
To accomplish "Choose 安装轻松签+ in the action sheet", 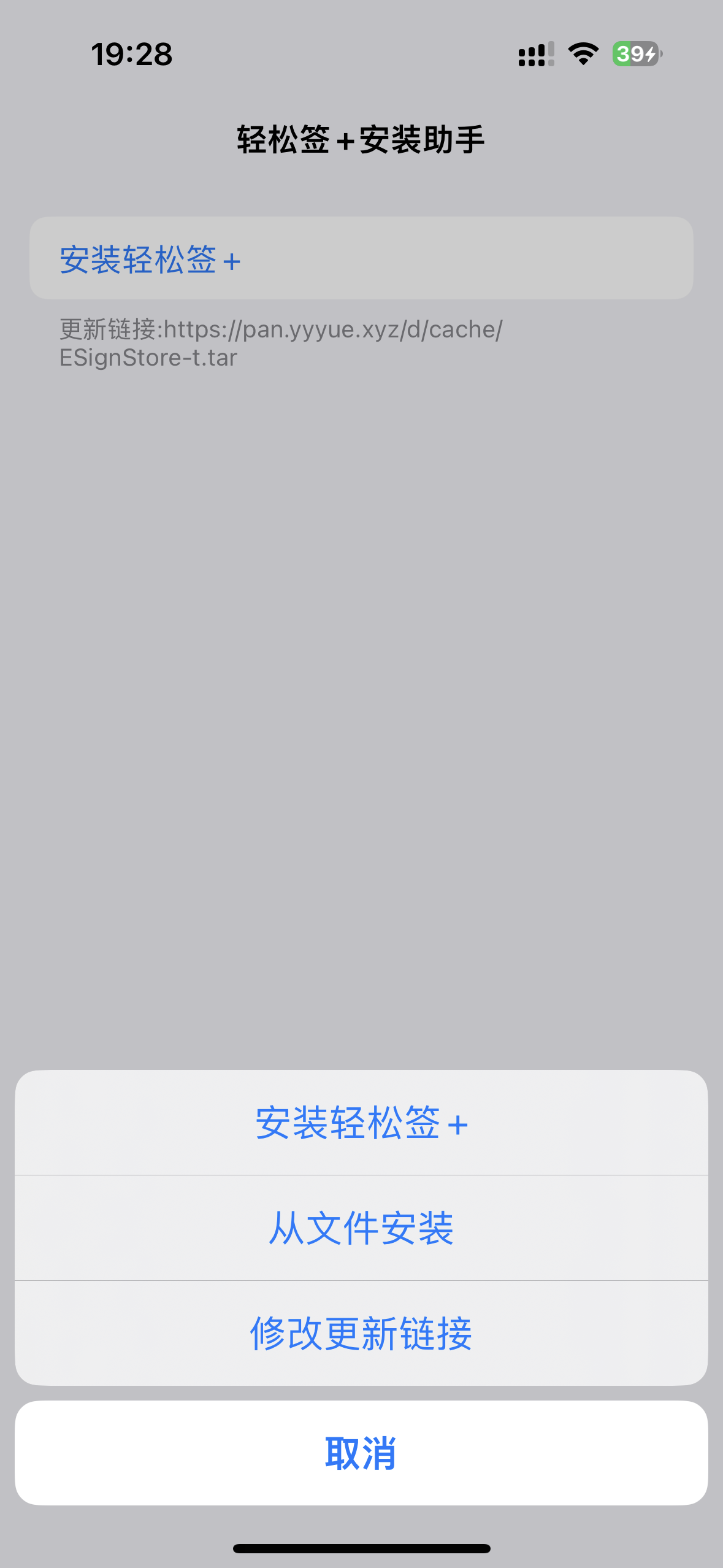I will (361, 1123).
